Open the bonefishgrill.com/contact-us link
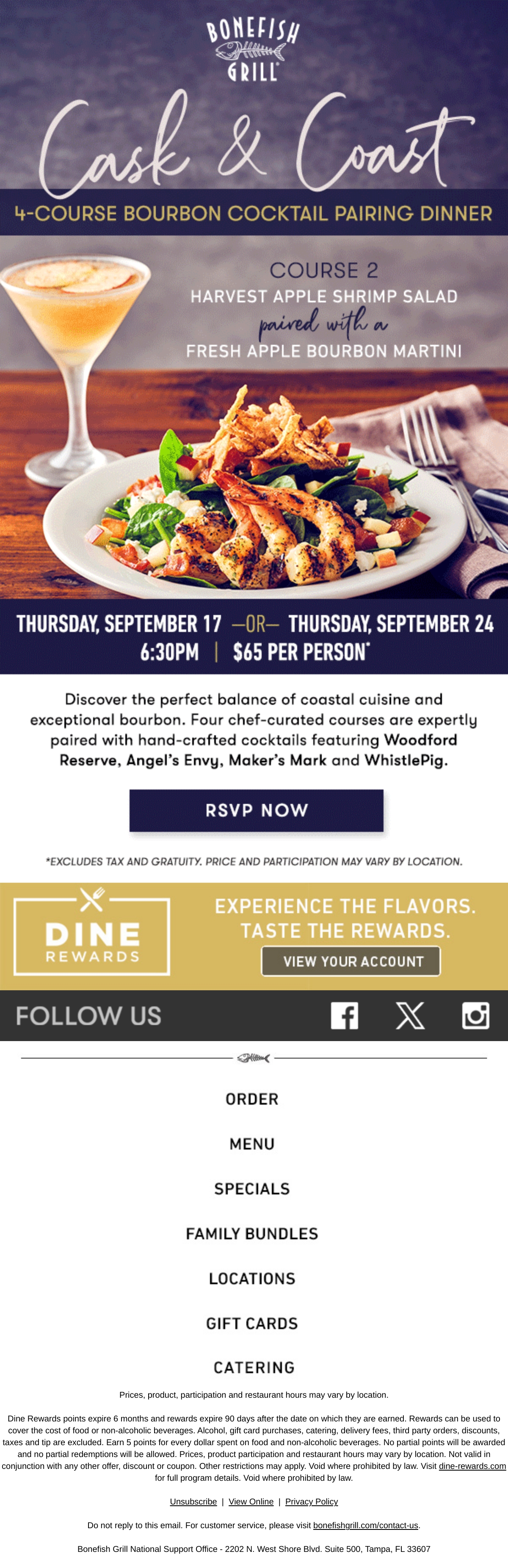 (366, 1525)
